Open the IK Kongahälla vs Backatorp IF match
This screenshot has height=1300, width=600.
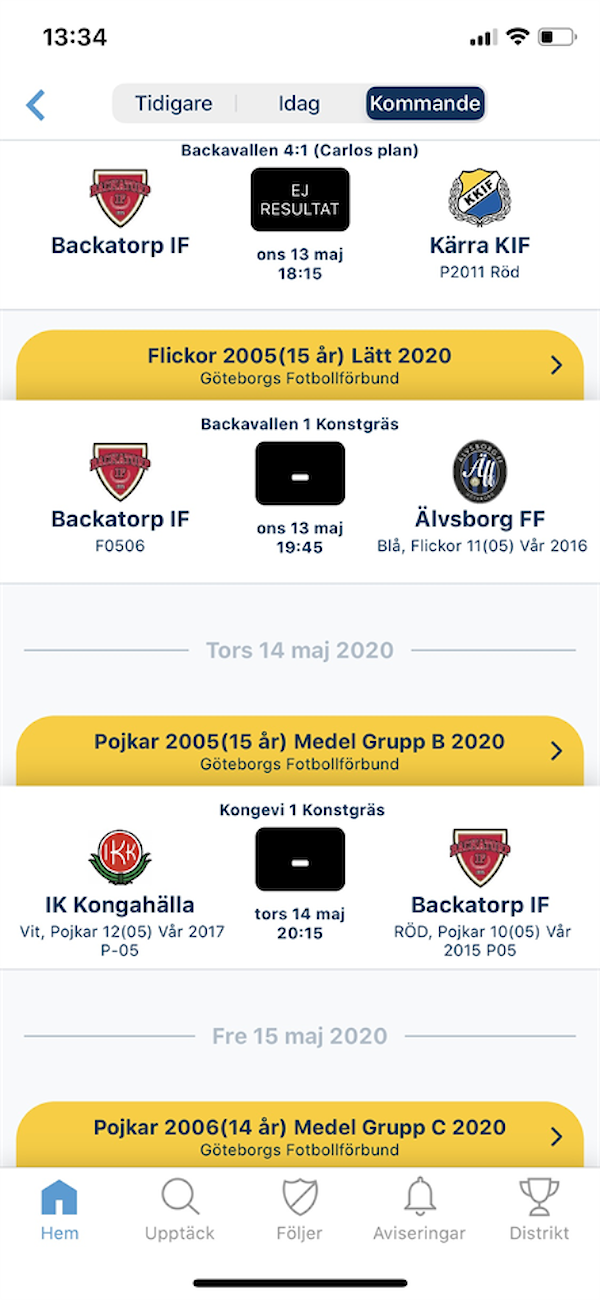point(300,878)
